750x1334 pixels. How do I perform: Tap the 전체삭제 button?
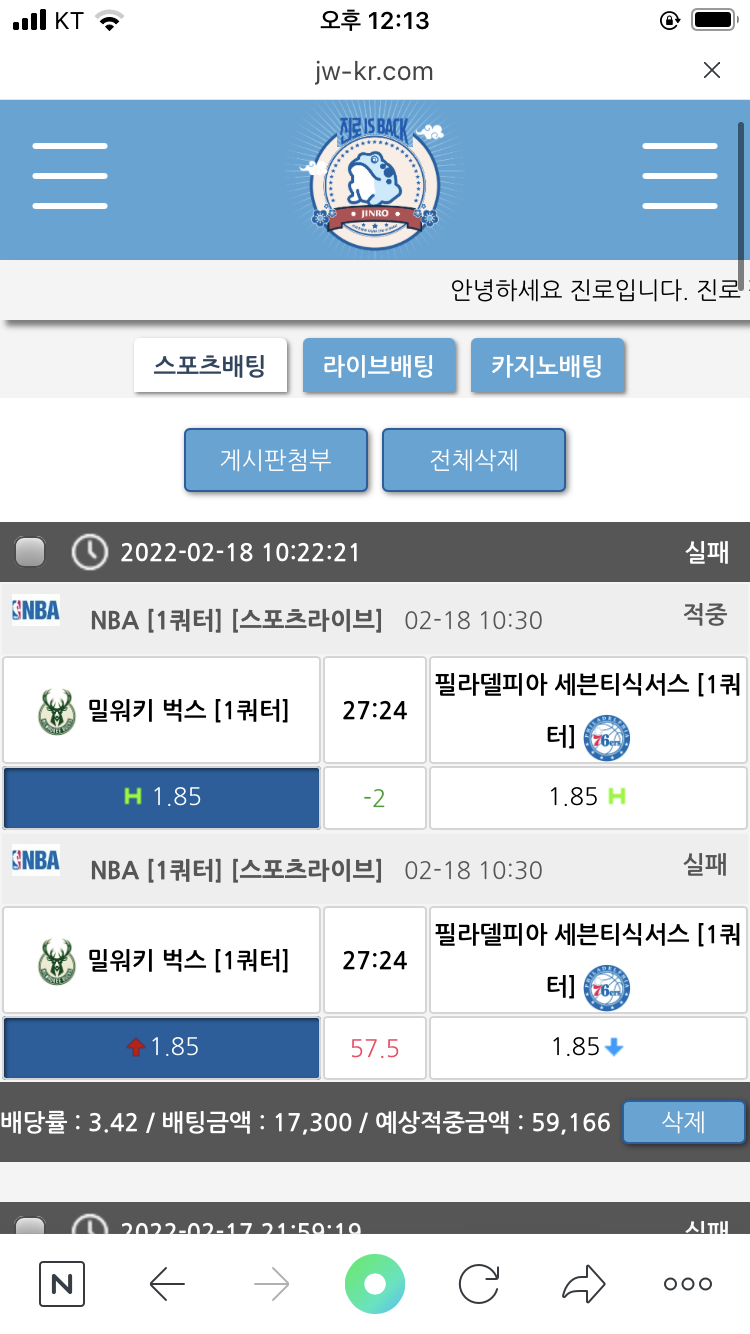click(x=474, y=460)
